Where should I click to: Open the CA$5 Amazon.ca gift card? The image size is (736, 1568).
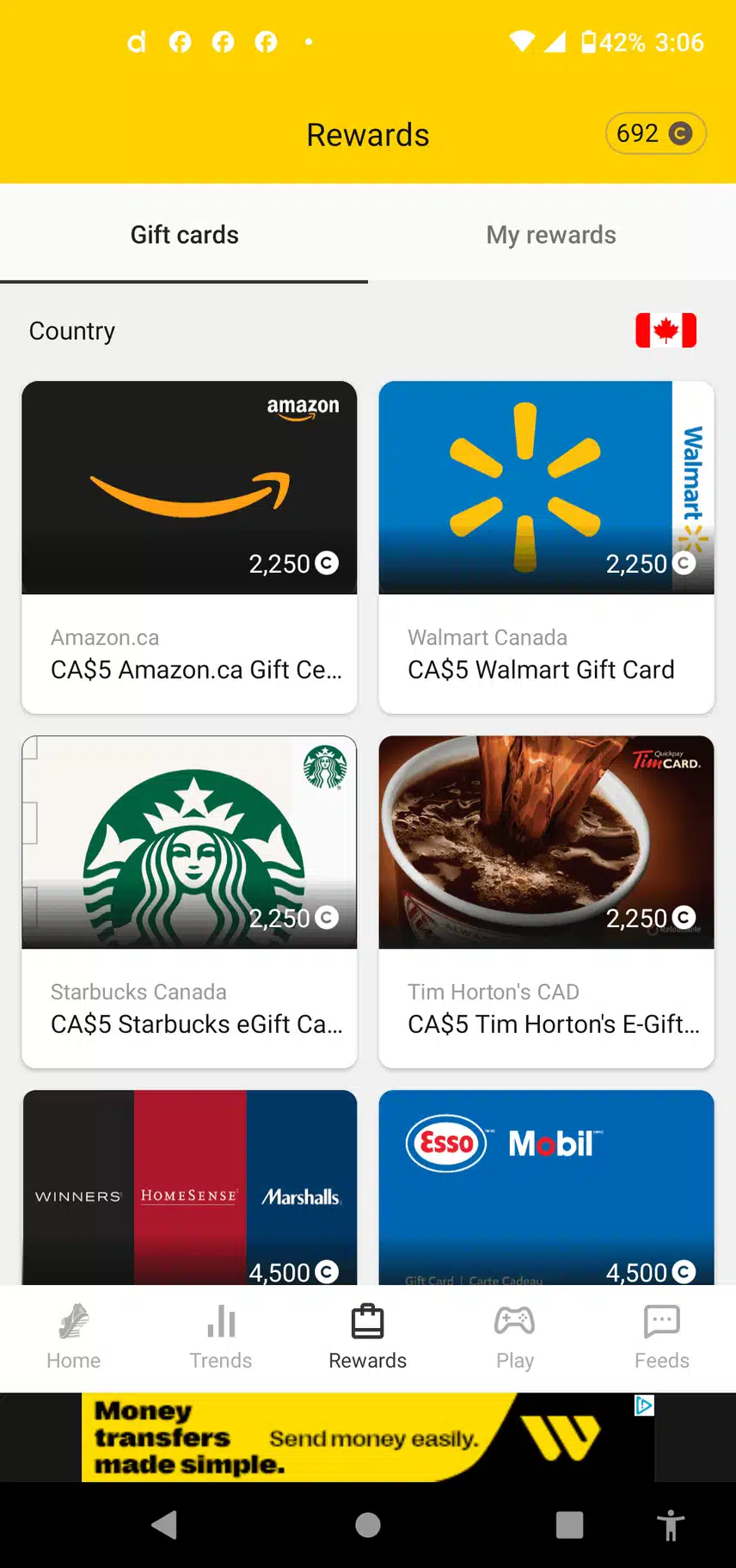[x=189, y=547]
